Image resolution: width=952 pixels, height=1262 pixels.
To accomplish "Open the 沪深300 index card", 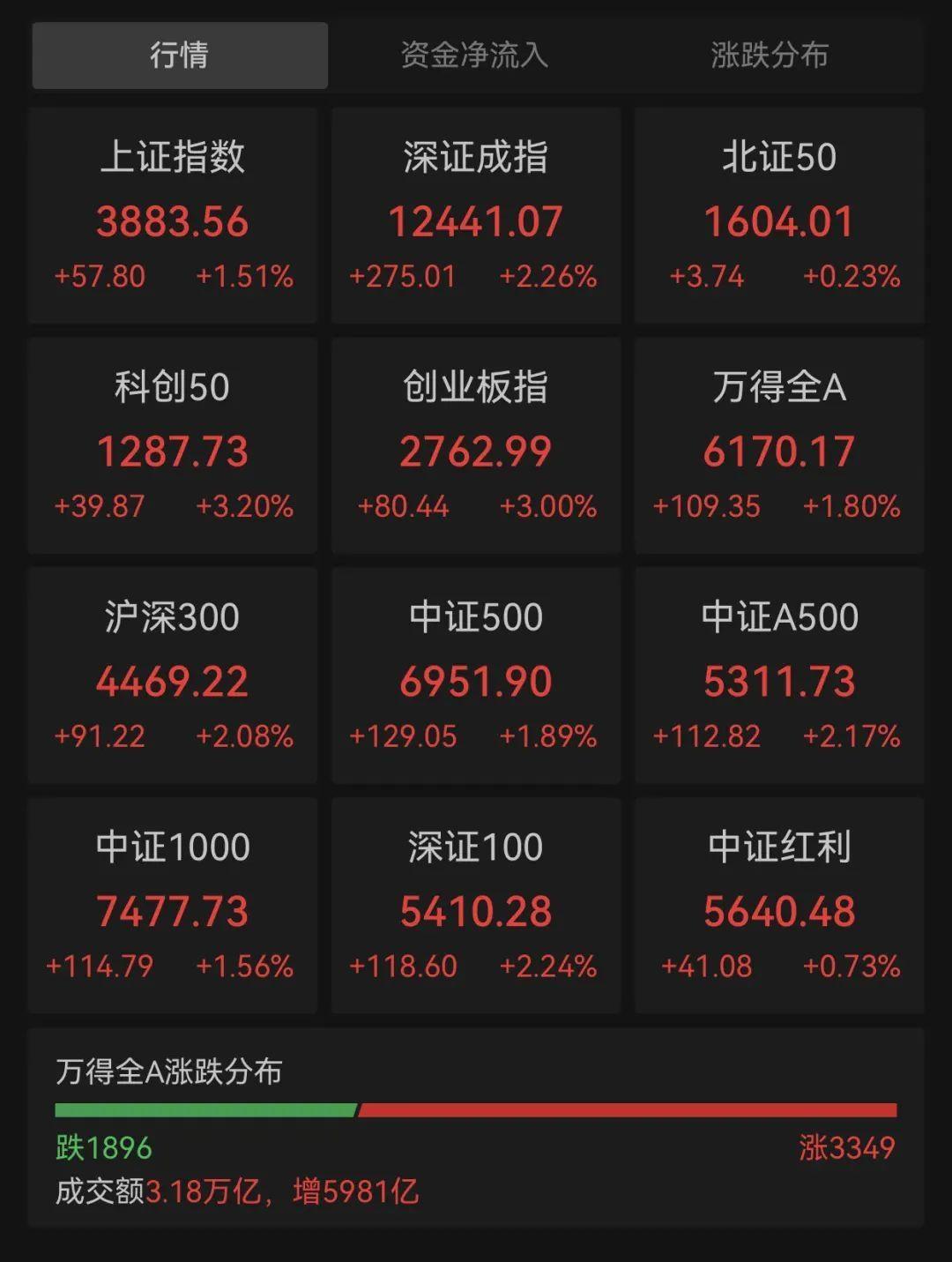I will pyautogui.click(x=174, y=675).
